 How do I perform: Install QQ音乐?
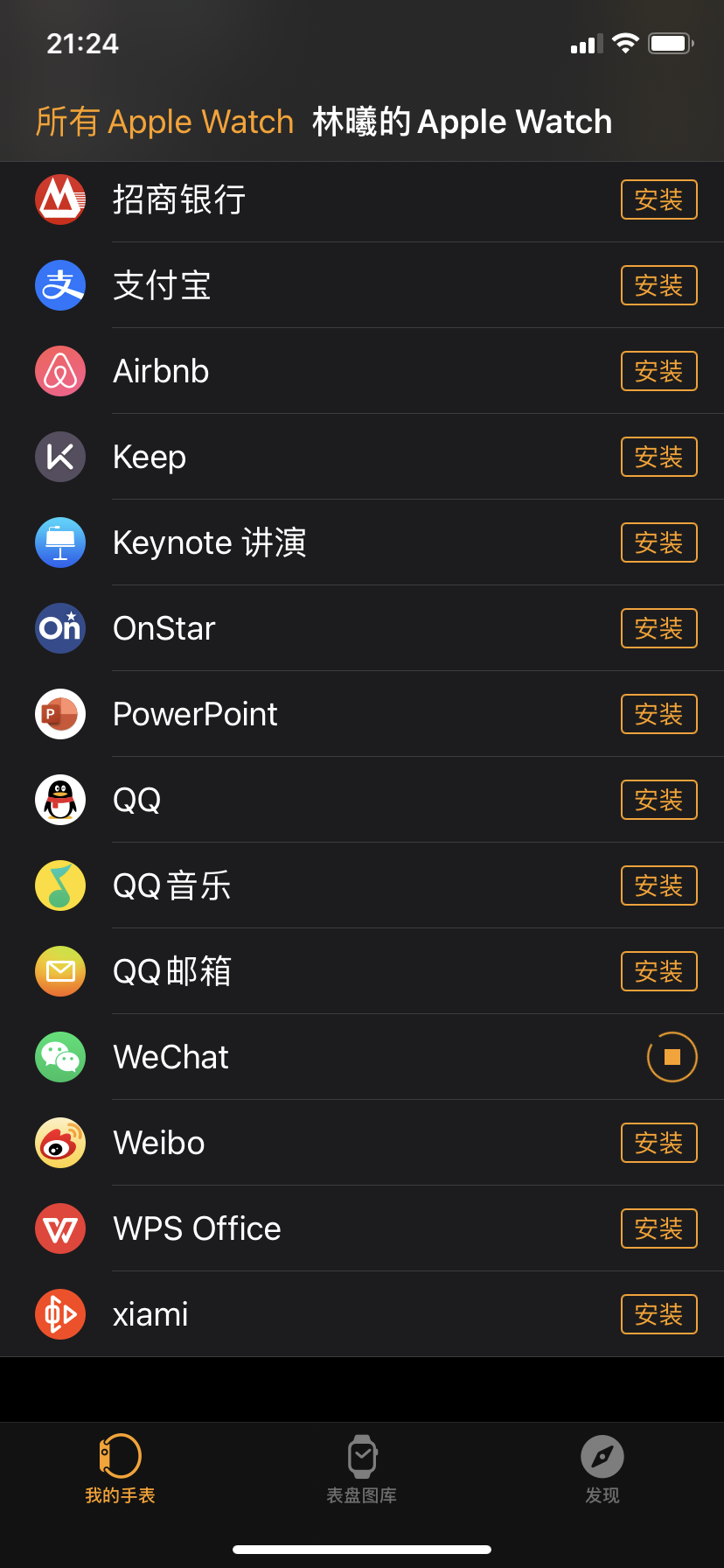coord(658,885)
